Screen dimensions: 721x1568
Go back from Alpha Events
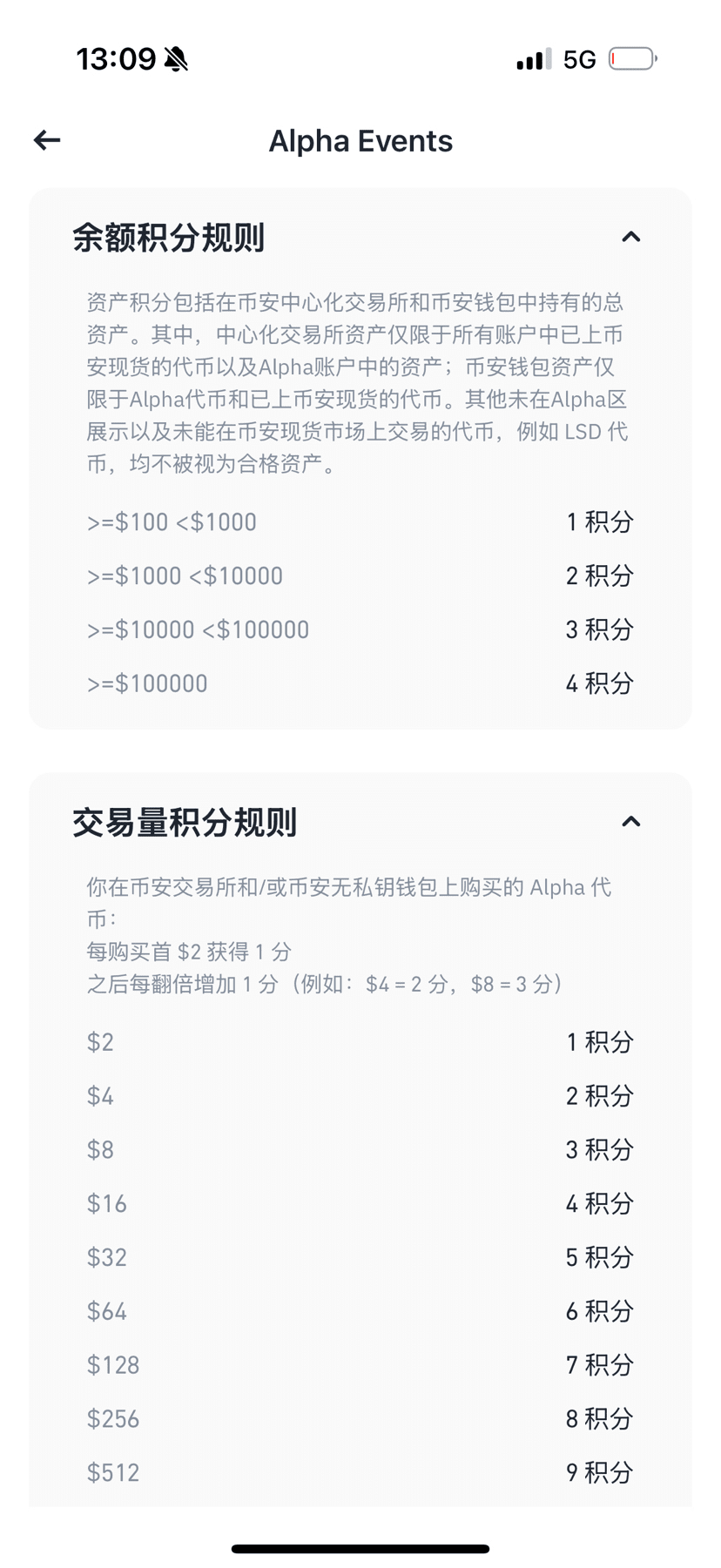click(47, 140)
